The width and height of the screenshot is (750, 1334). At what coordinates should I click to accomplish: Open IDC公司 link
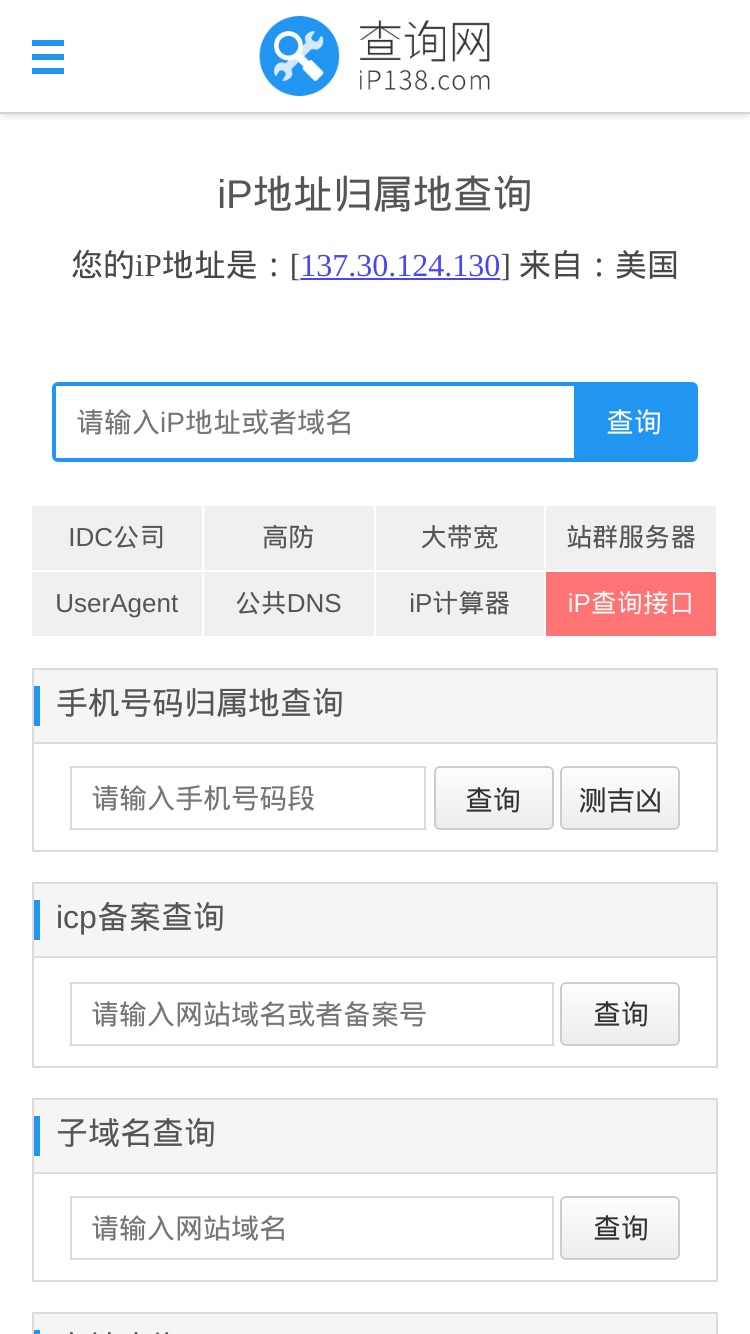(117, 538)
